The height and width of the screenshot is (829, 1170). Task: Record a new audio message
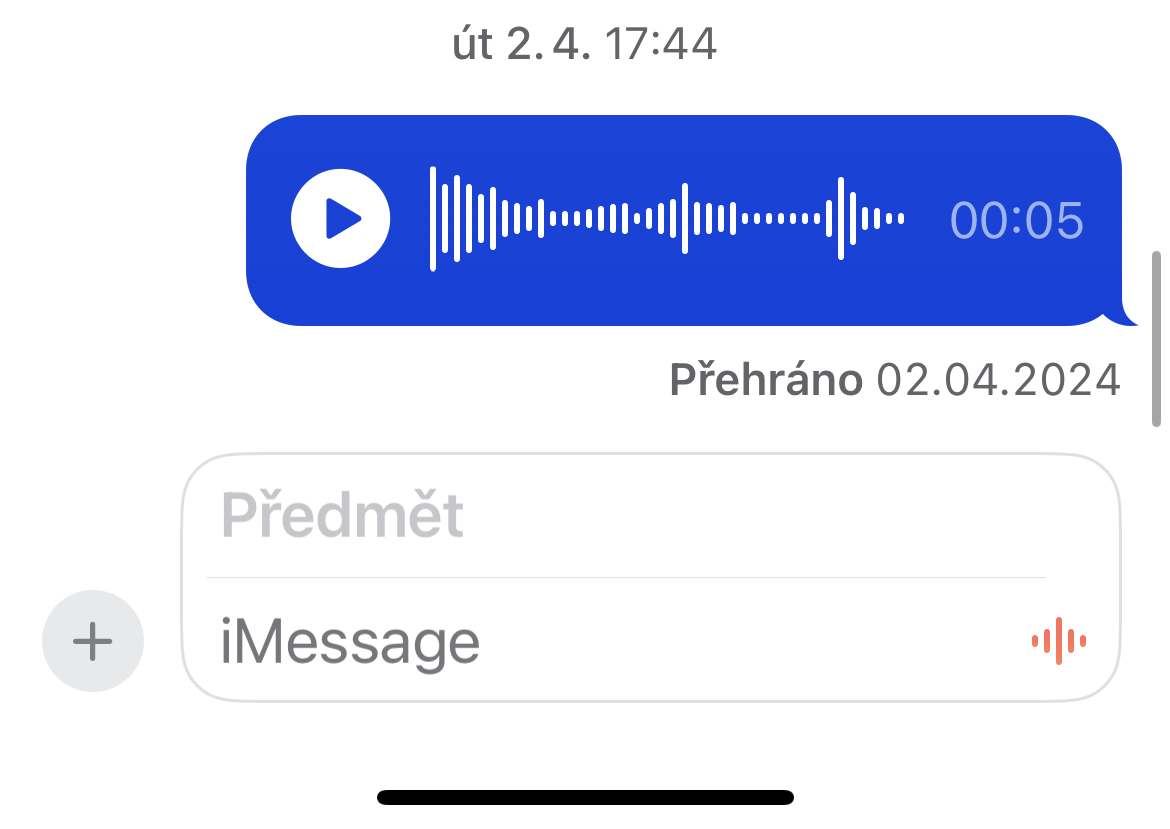coord(1058,641)
